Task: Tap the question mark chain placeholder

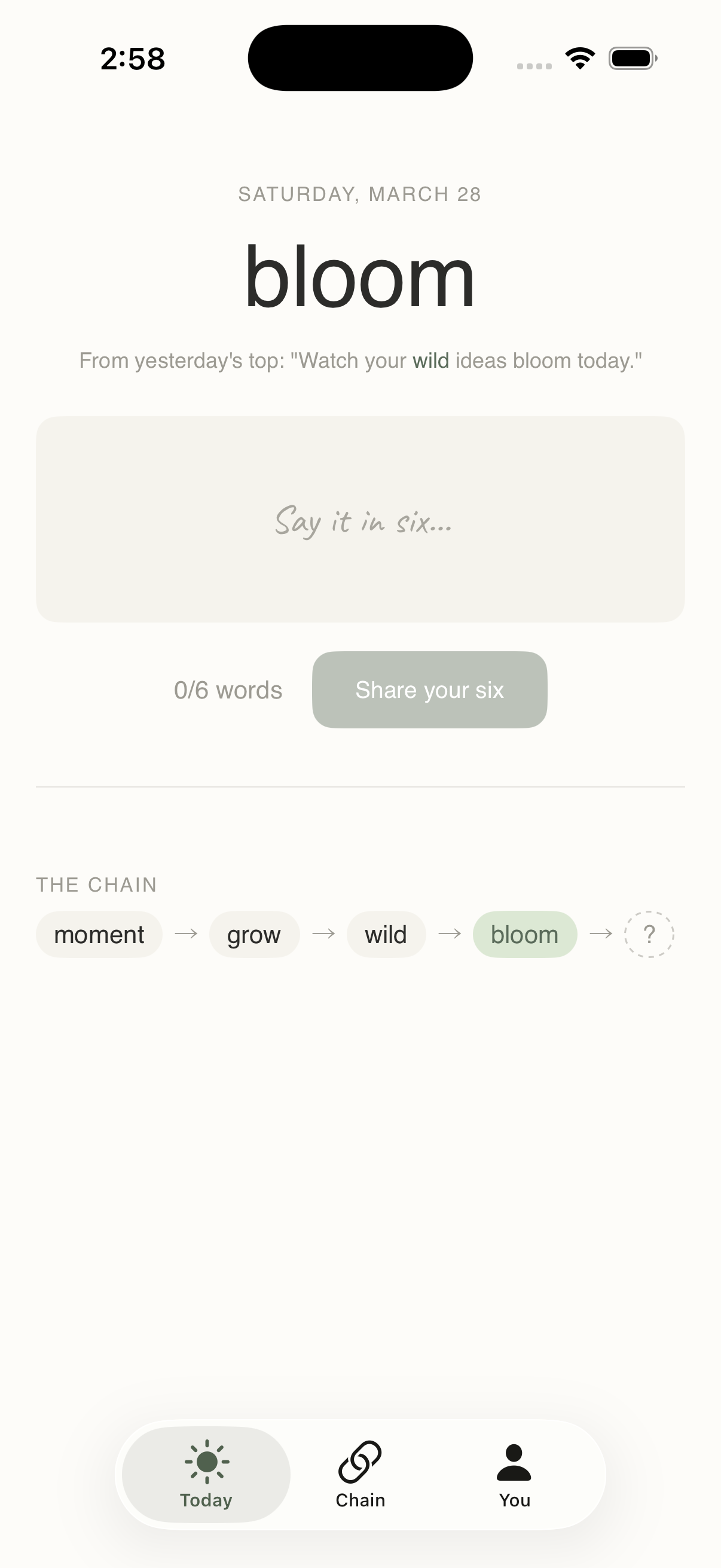Action: 649,934
